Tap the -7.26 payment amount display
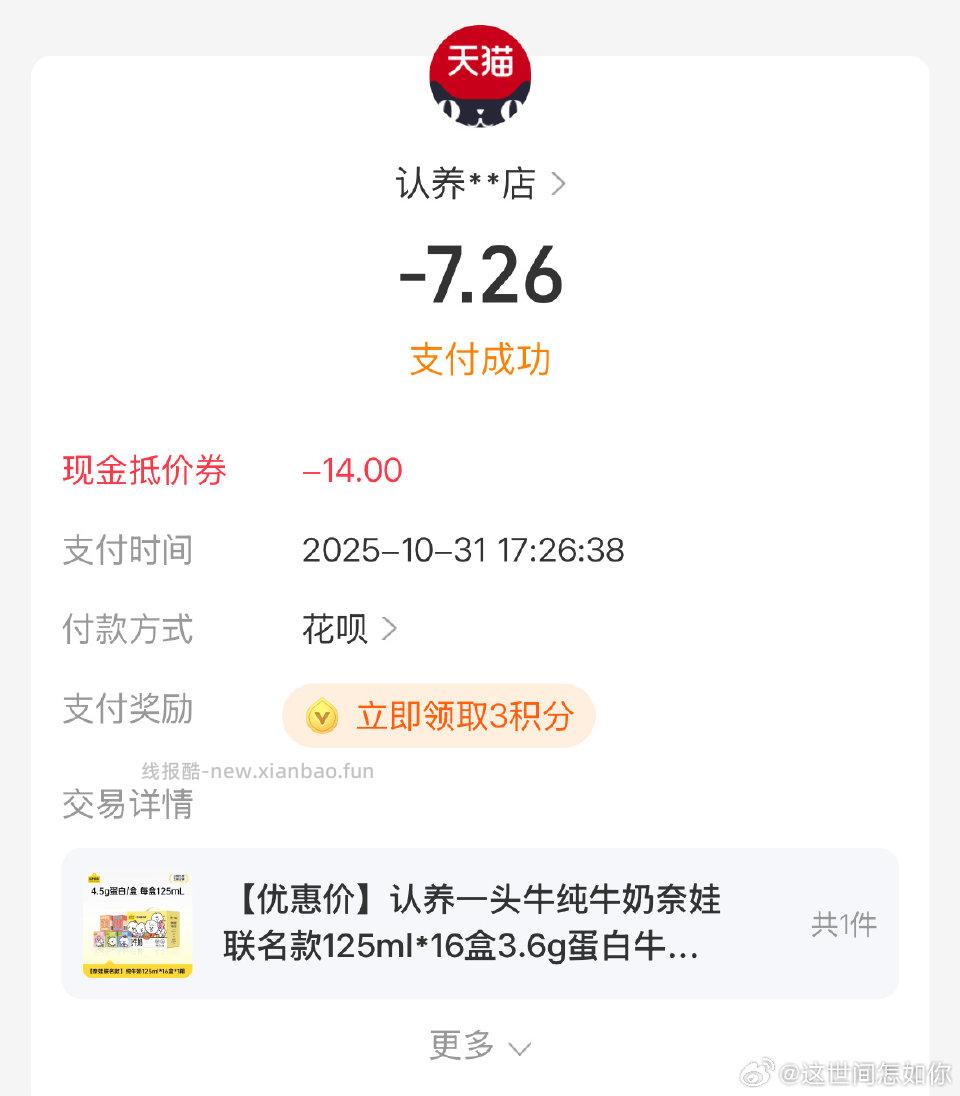Viewport: 960px width, 1096px height. [480, 276]
